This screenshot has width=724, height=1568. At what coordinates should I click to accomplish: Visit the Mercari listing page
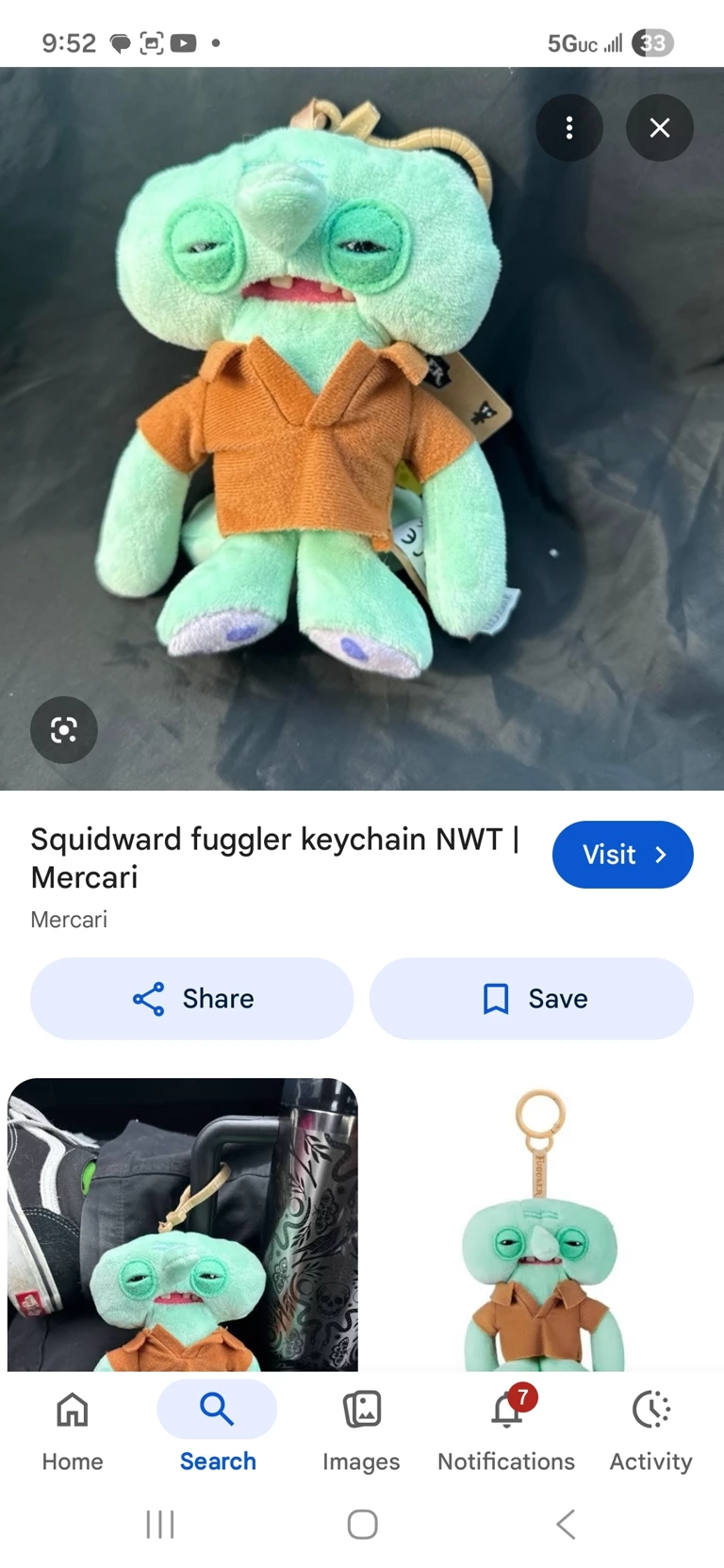(x=622, y=855)
